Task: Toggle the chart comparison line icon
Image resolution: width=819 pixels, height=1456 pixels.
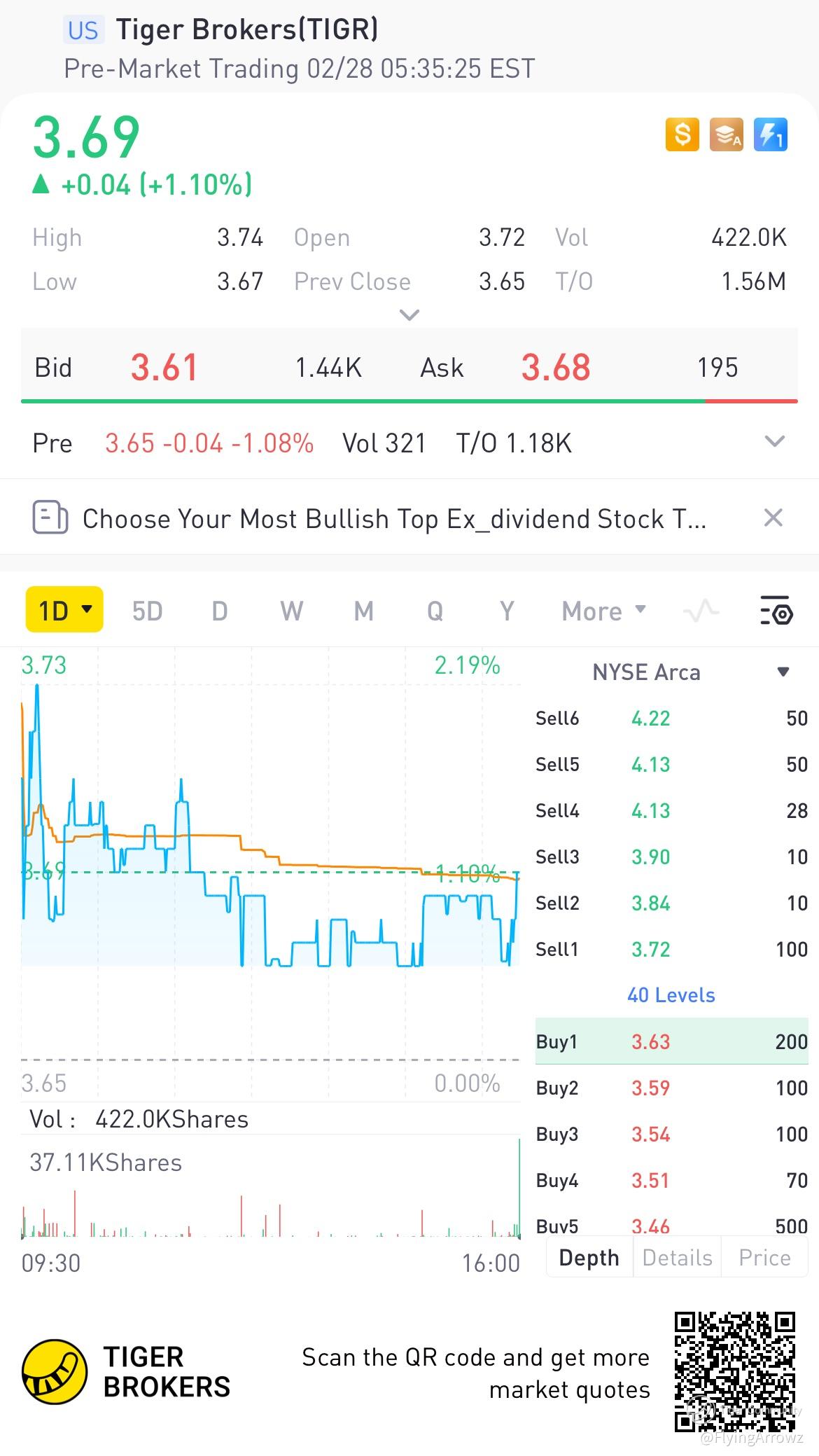Action: (x=701, y=611)
